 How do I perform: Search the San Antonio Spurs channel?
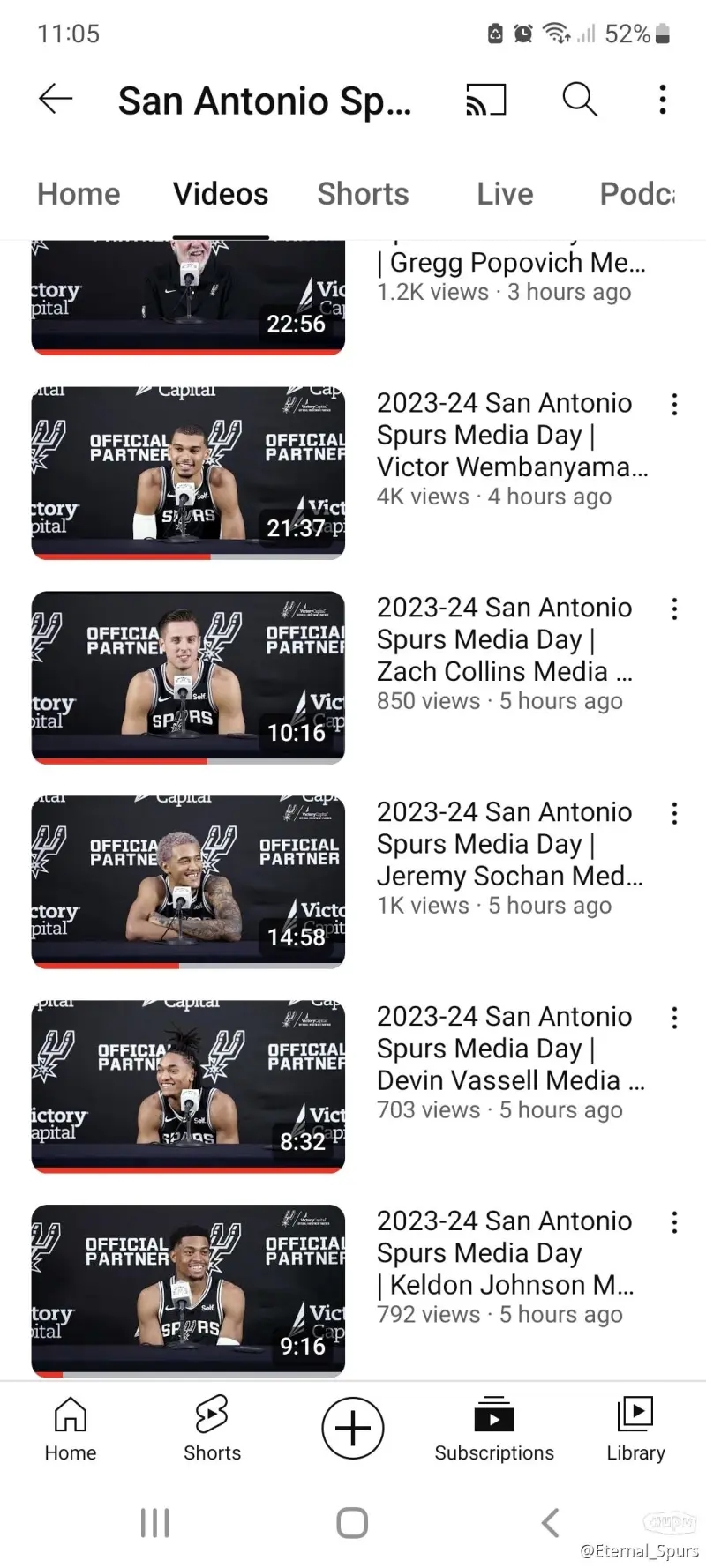580,99
